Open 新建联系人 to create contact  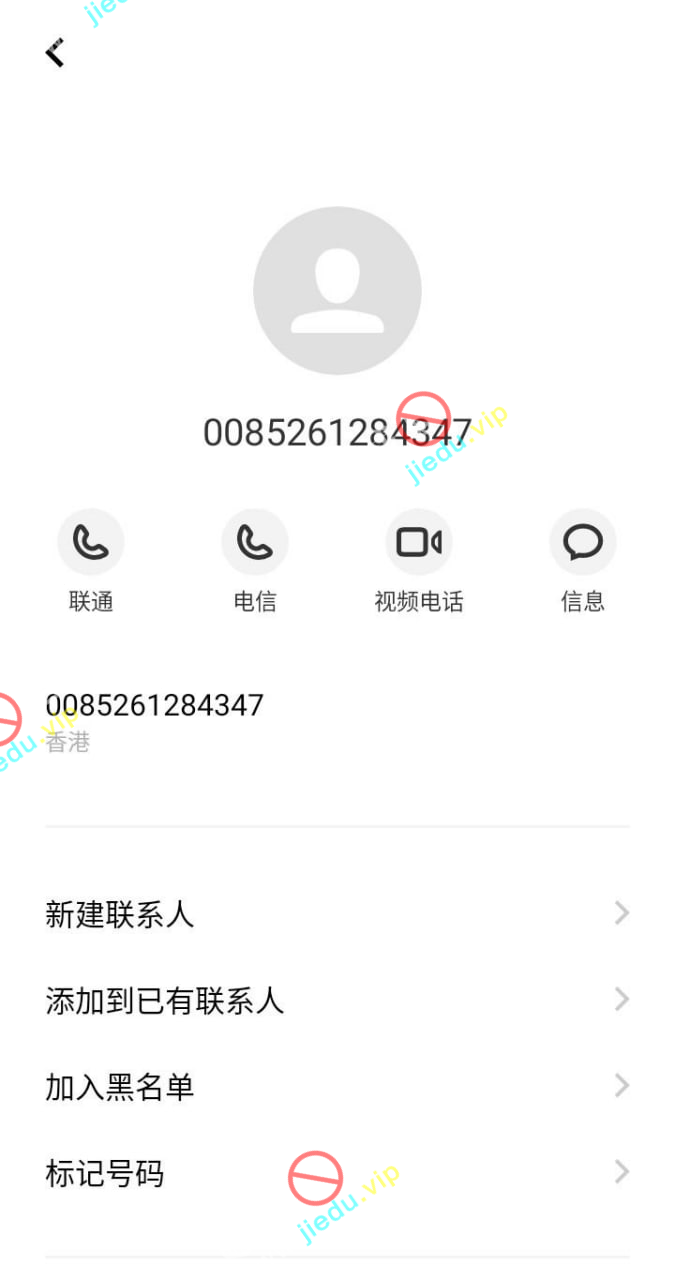coord(337,914)
